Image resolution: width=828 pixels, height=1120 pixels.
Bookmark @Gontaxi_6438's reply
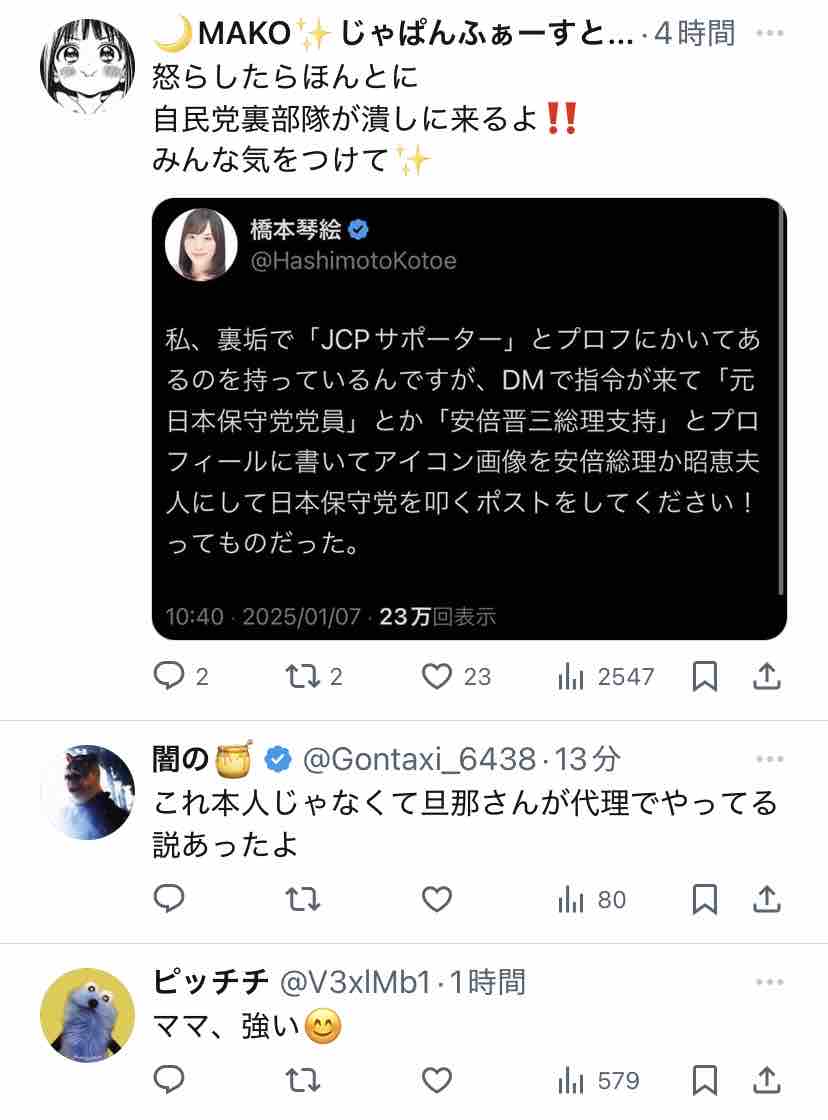click(x=704, y=899)
